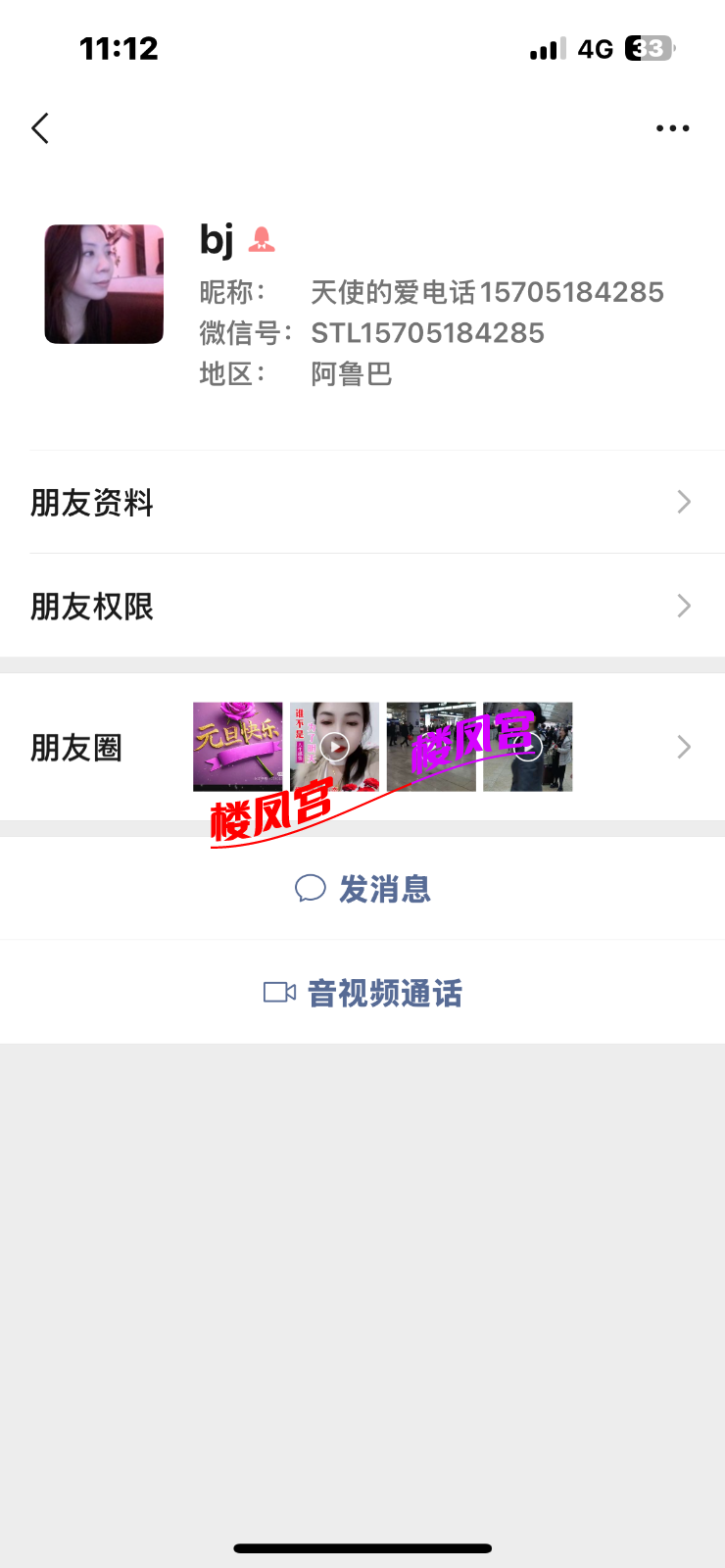This screenshot has width=725, height=1568.
Task: Open the 朋友圈 moments row
Action: coord(362,748)
